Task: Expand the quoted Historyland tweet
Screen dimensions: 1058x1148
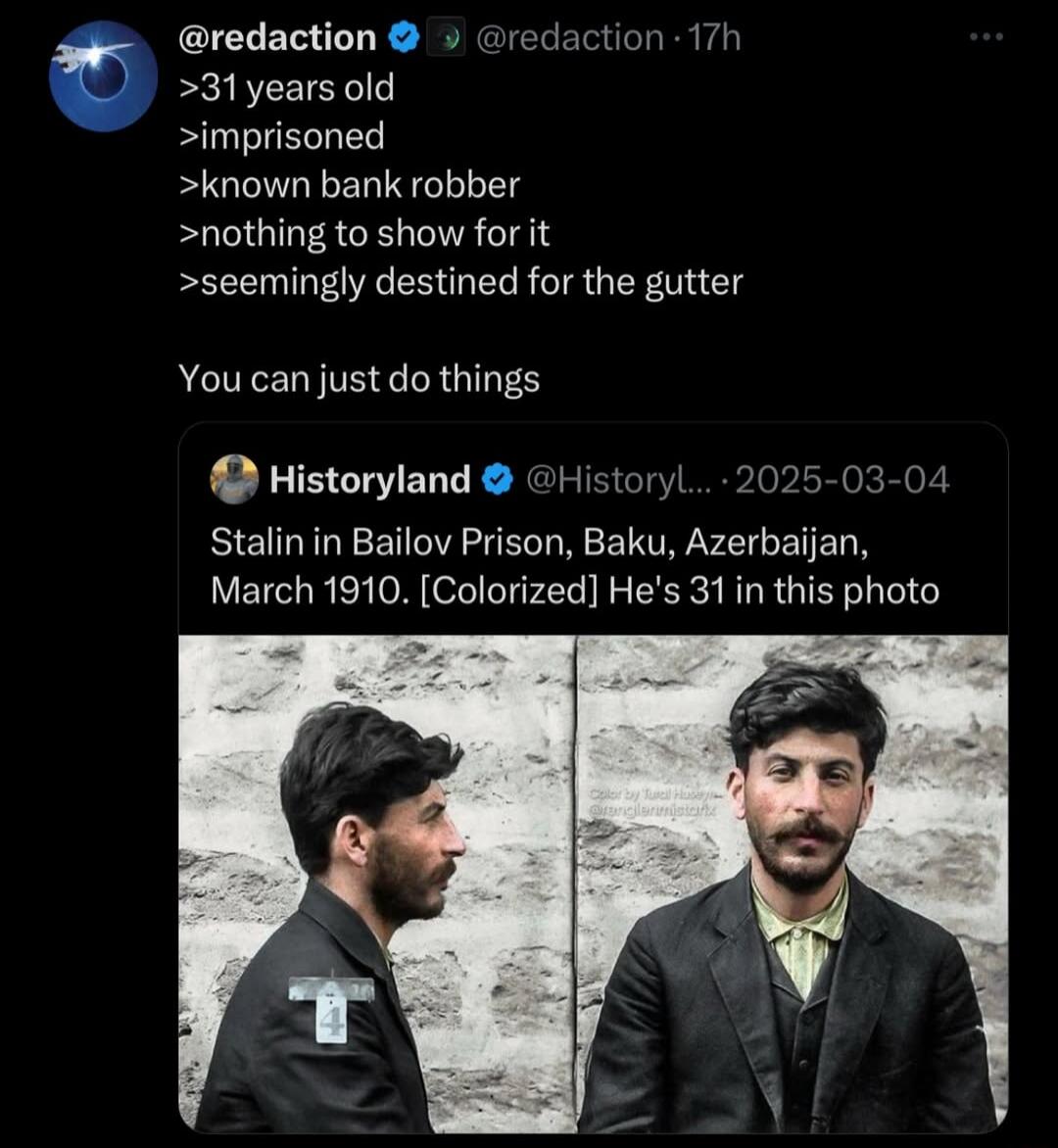Action: 588,568
